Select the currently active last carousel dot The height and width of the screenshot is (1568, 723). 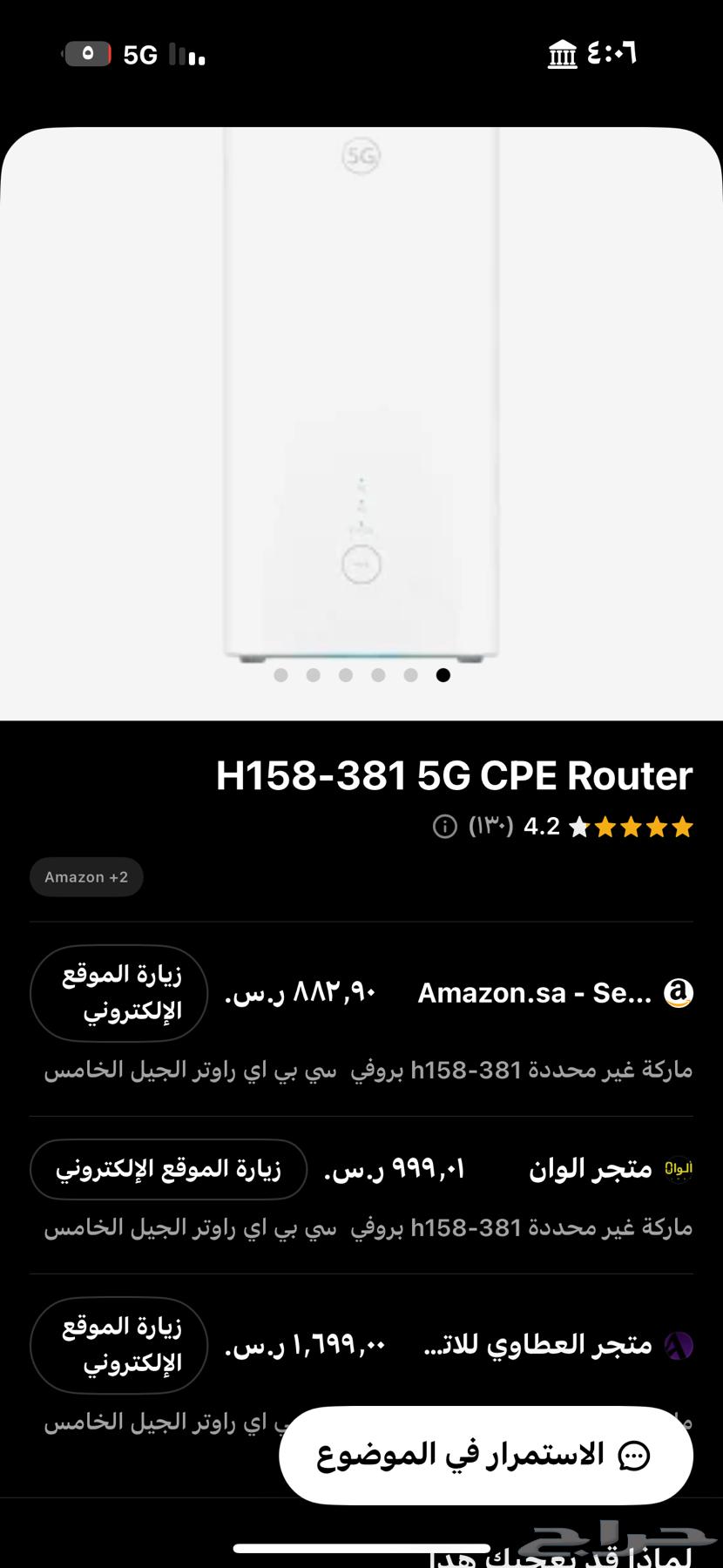[x=443, y=675]
